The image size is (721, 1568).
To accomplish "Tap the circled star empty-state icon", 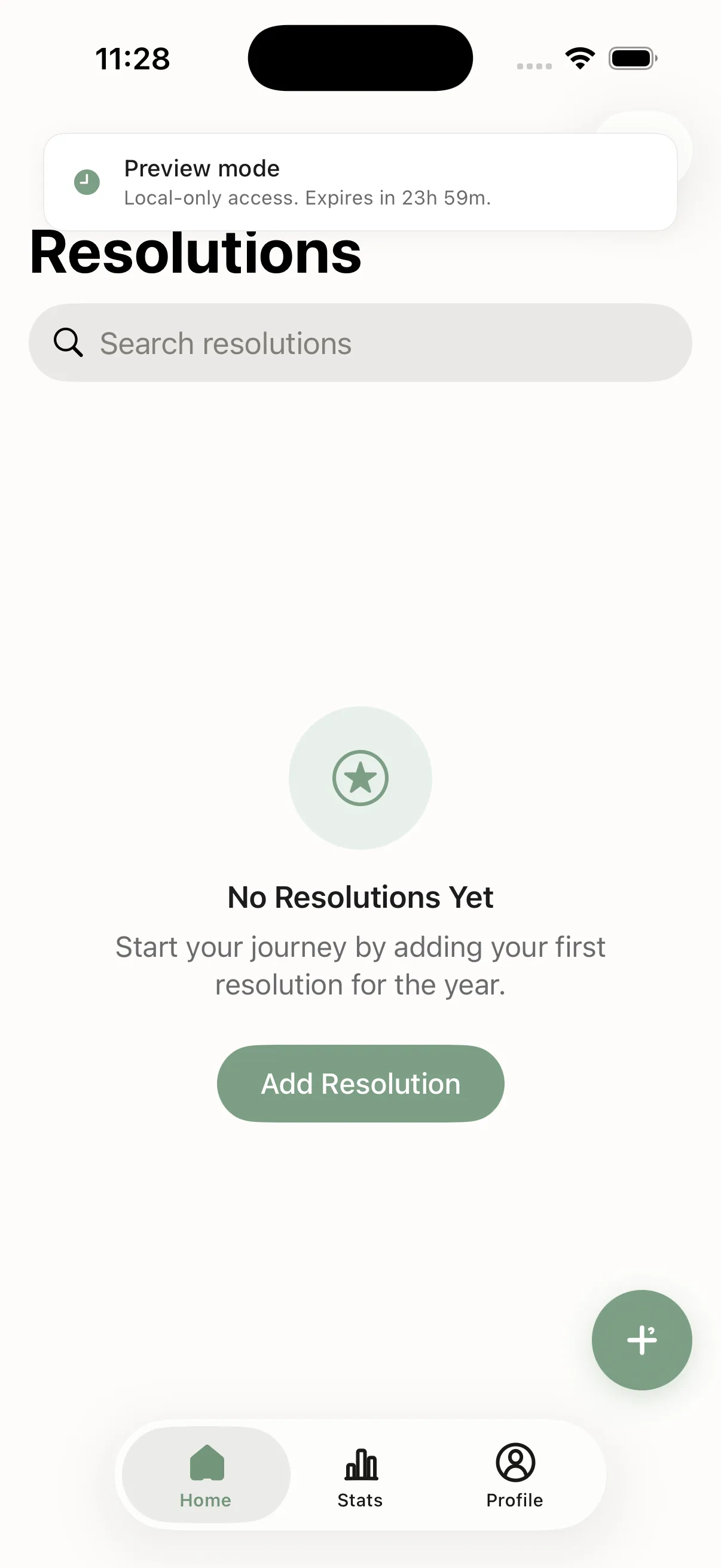I will coord(360,777).
